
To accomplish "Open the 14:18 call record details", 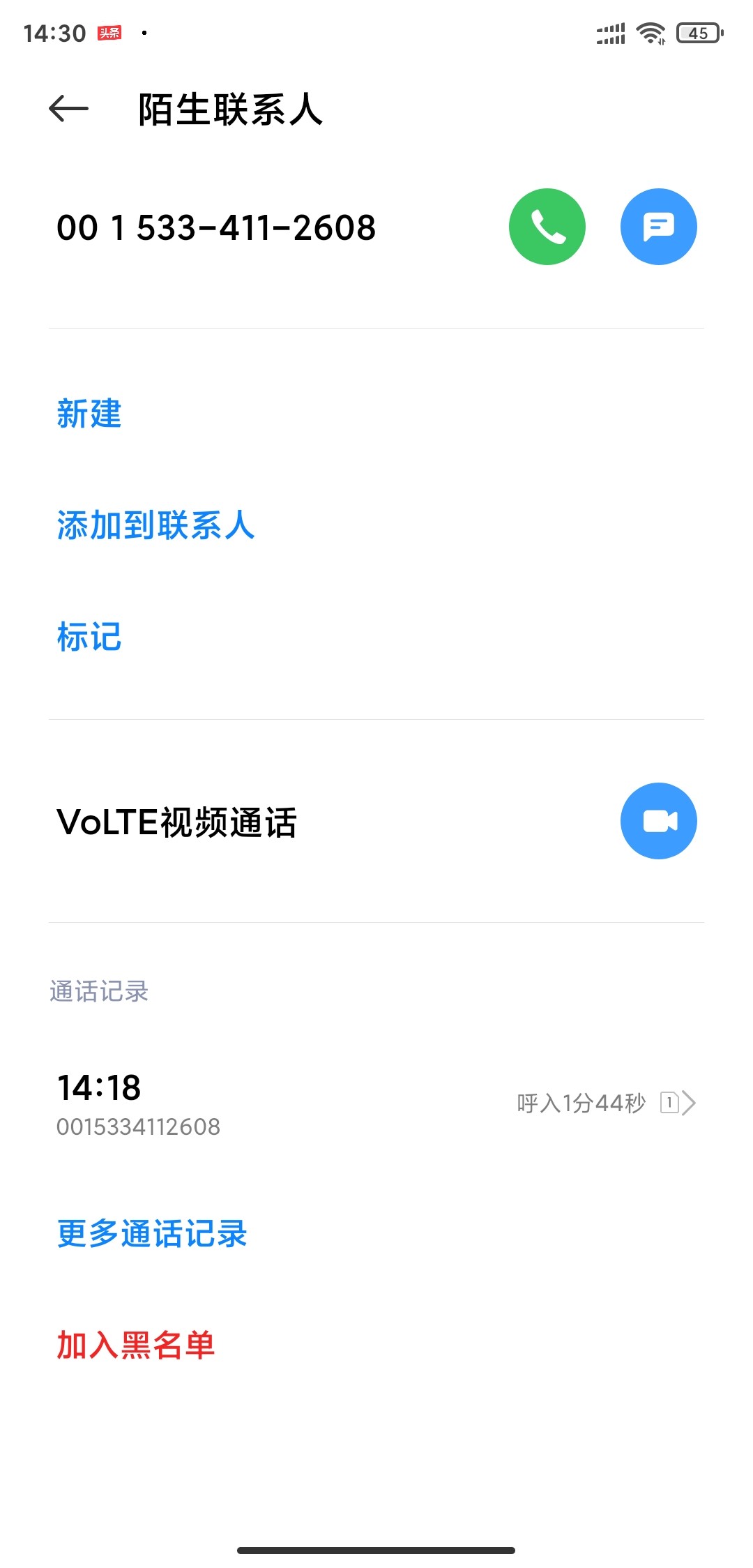I will tap(376, 1104).
